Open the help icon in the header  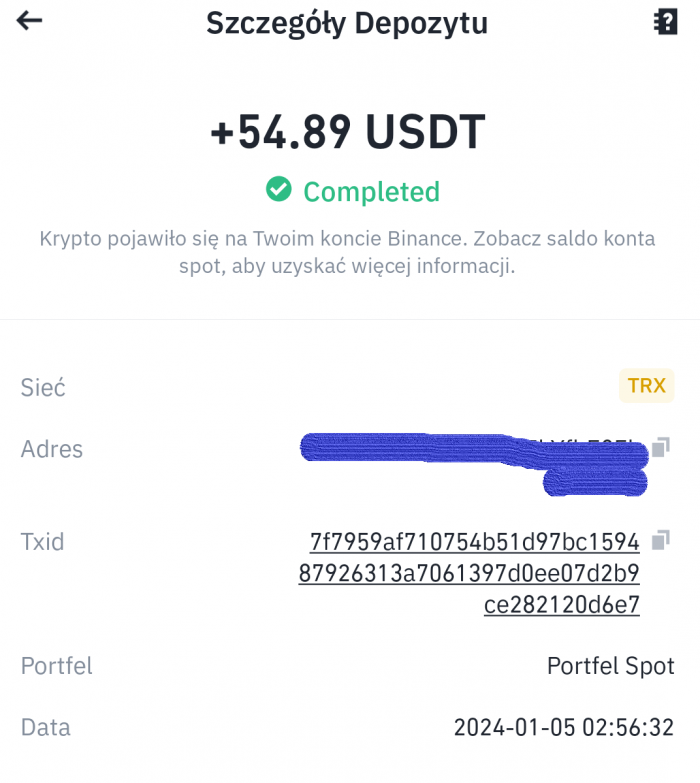tap(665, 22)
